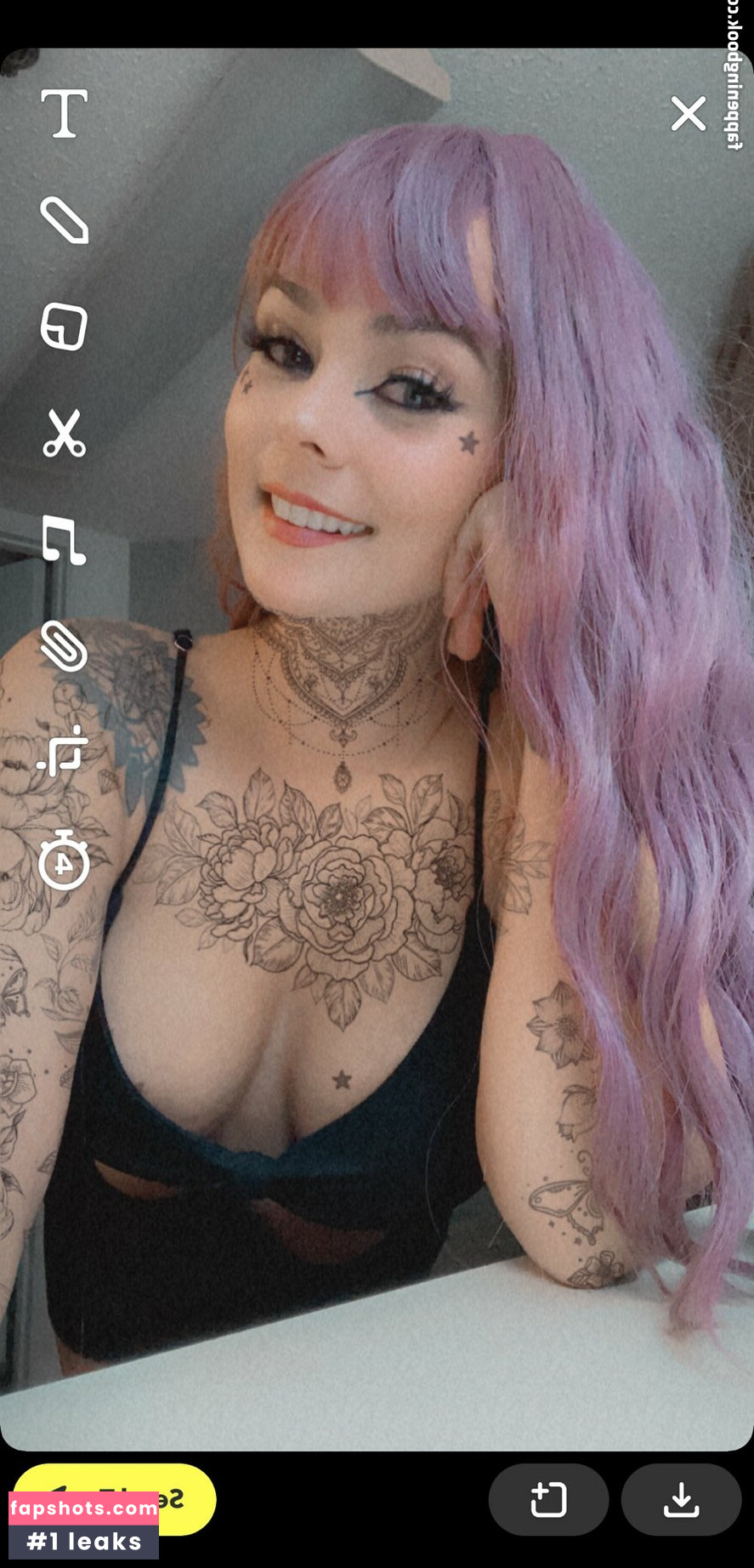Open the sticker picker
This screenshot has width=754, height=1568.
pos(65,327)
